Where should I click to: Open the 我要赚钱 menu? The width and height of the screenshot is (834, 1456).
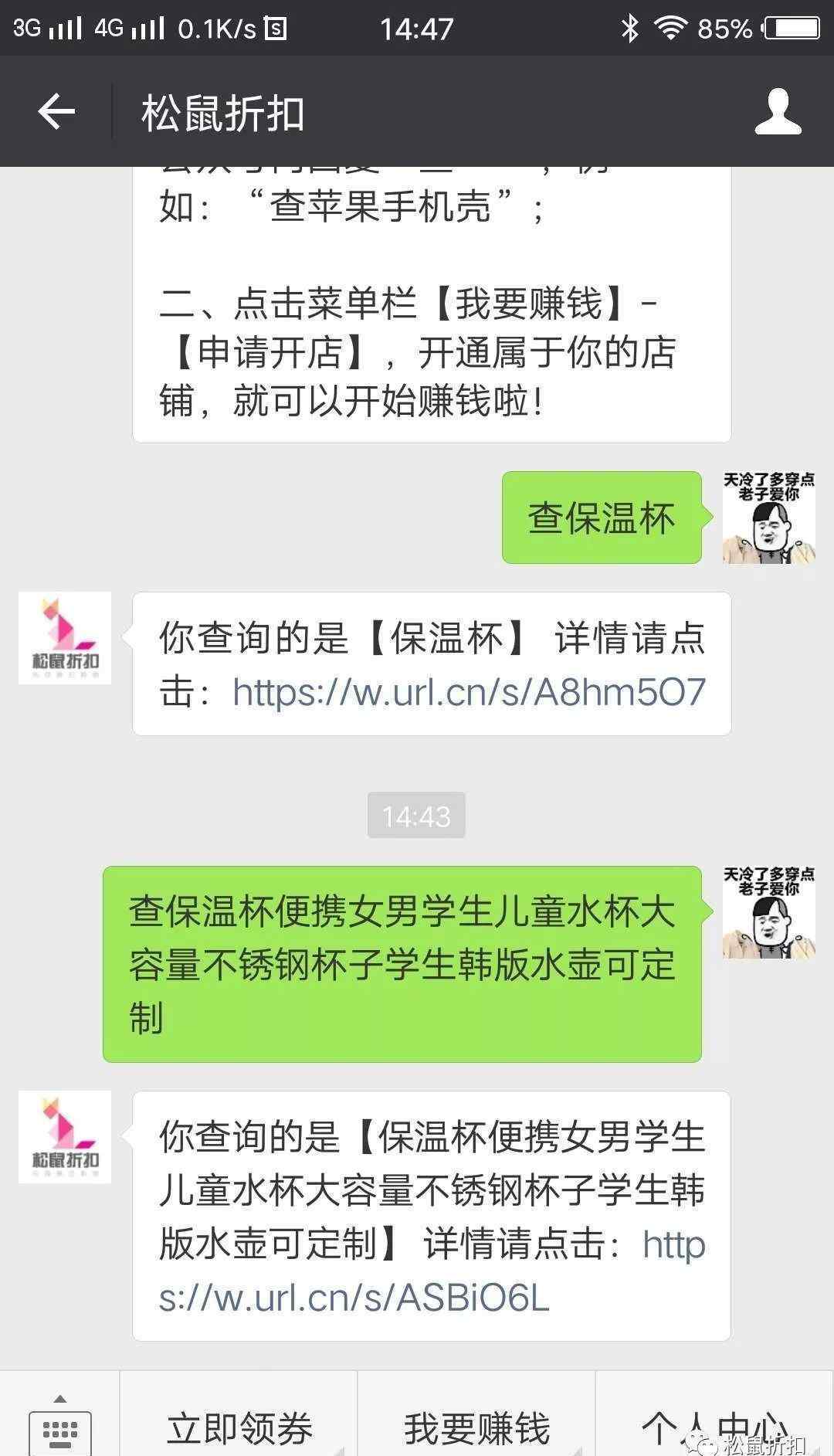click(x=476, y=1427)
